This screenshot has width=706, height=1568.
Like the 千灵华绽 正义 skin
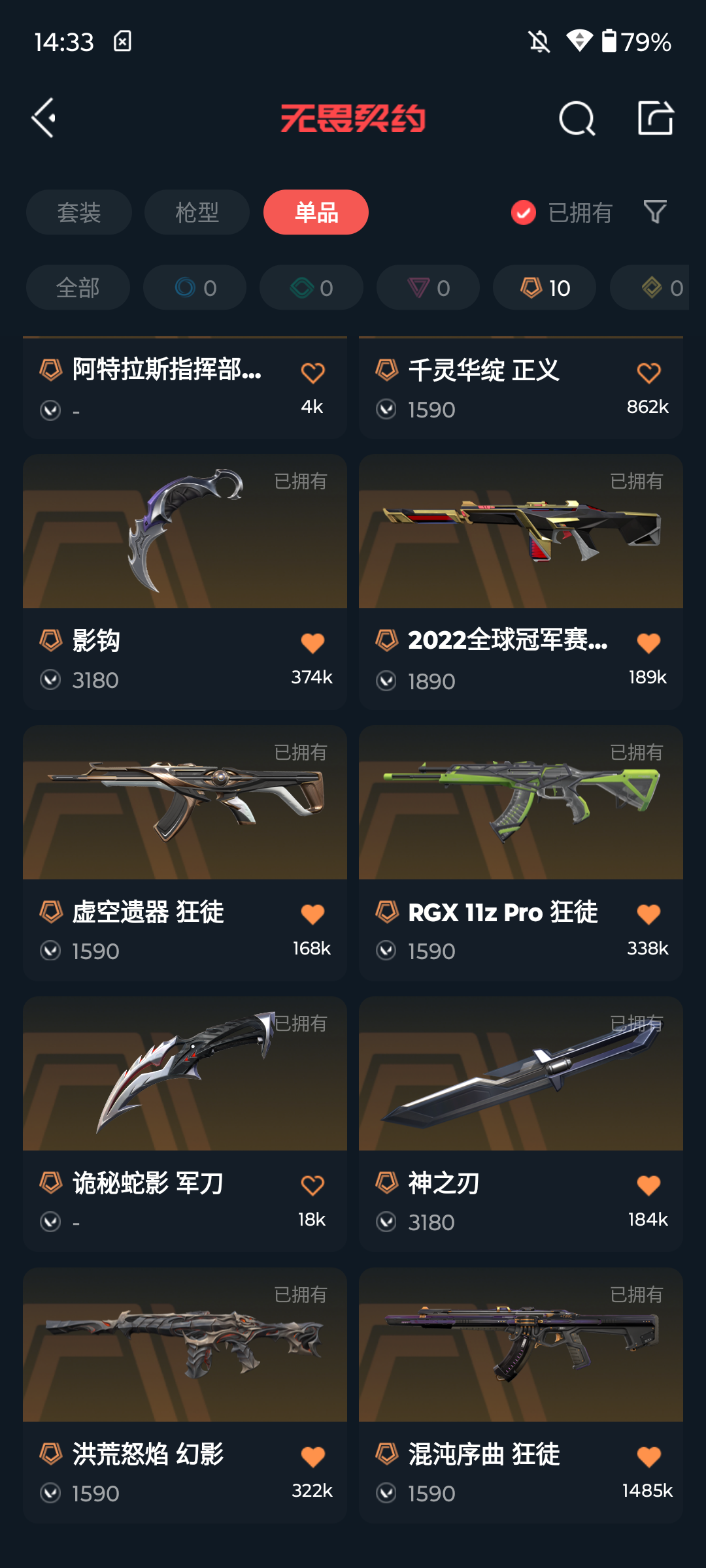pos(648,373)
